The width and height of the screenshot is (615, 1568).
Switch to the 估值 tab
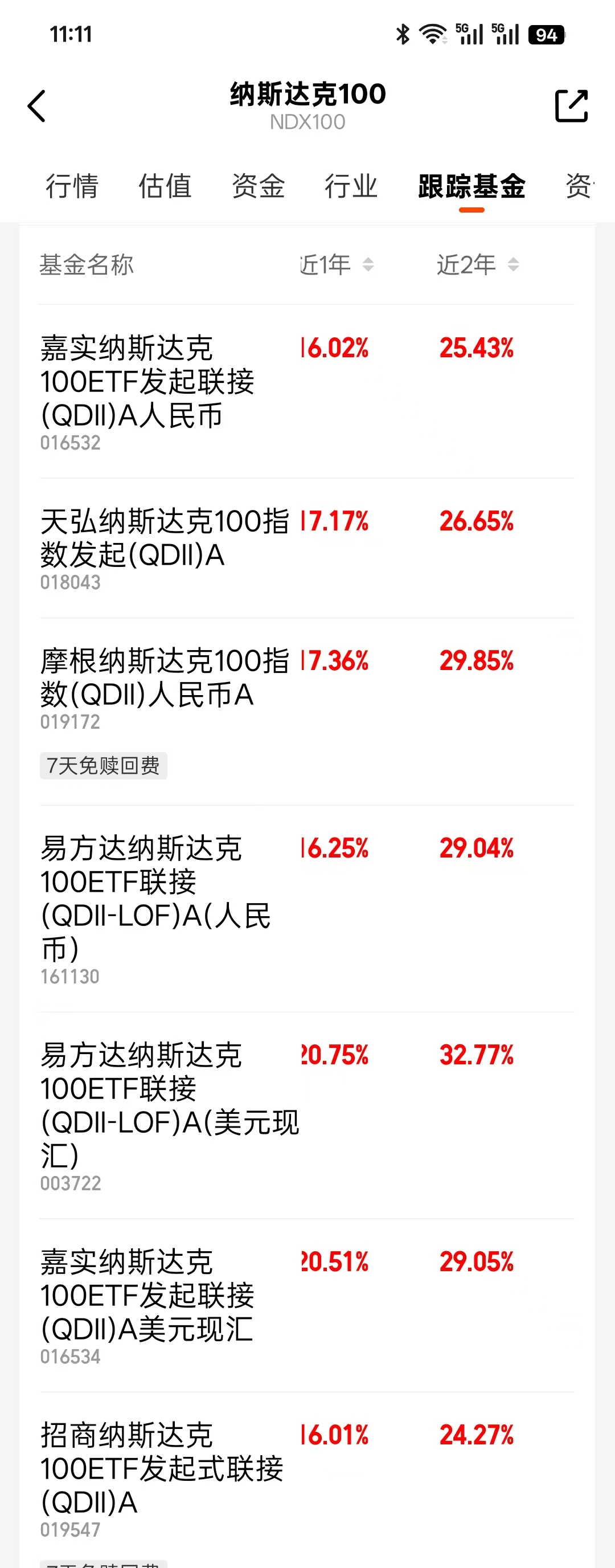165,186
